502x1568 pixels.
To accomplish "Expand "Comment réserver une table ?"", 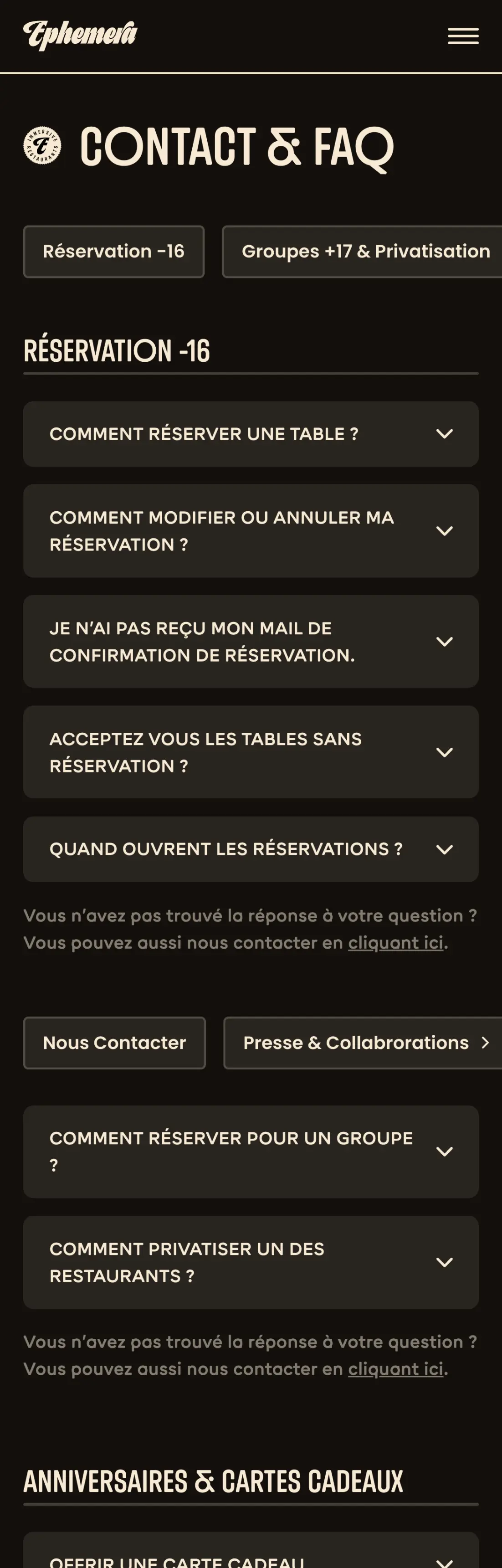I will [x=251, y=434].
